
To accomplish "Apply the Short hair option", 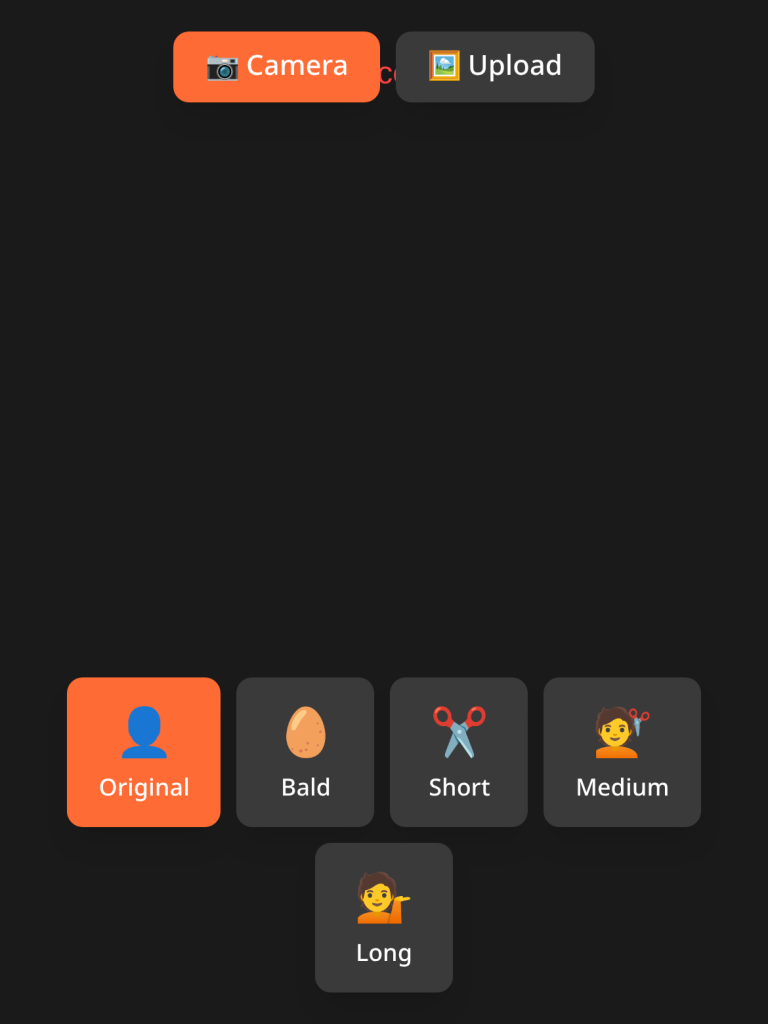I will click(x=459, y=752).
